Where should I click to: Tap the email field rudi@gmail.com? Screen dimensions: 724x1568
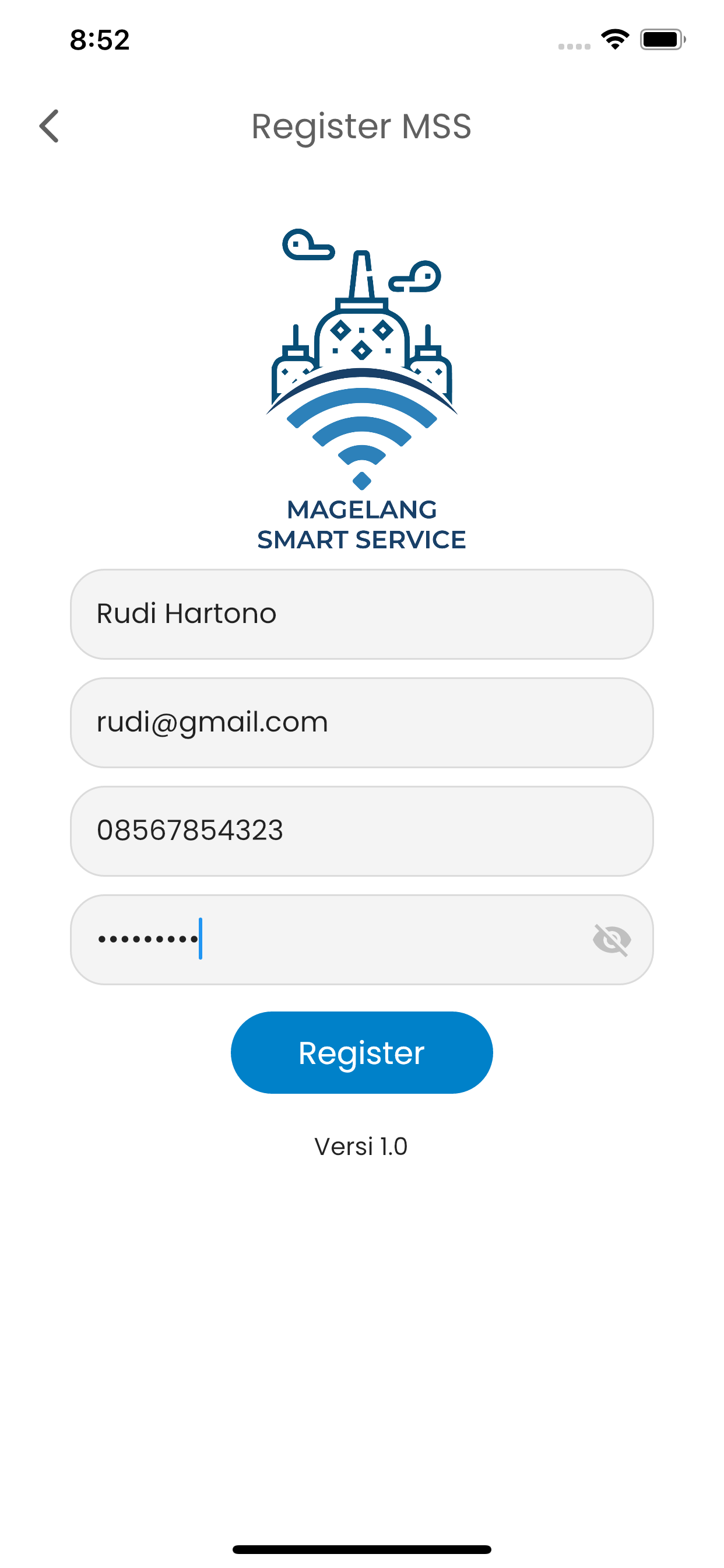click(361, 723)
